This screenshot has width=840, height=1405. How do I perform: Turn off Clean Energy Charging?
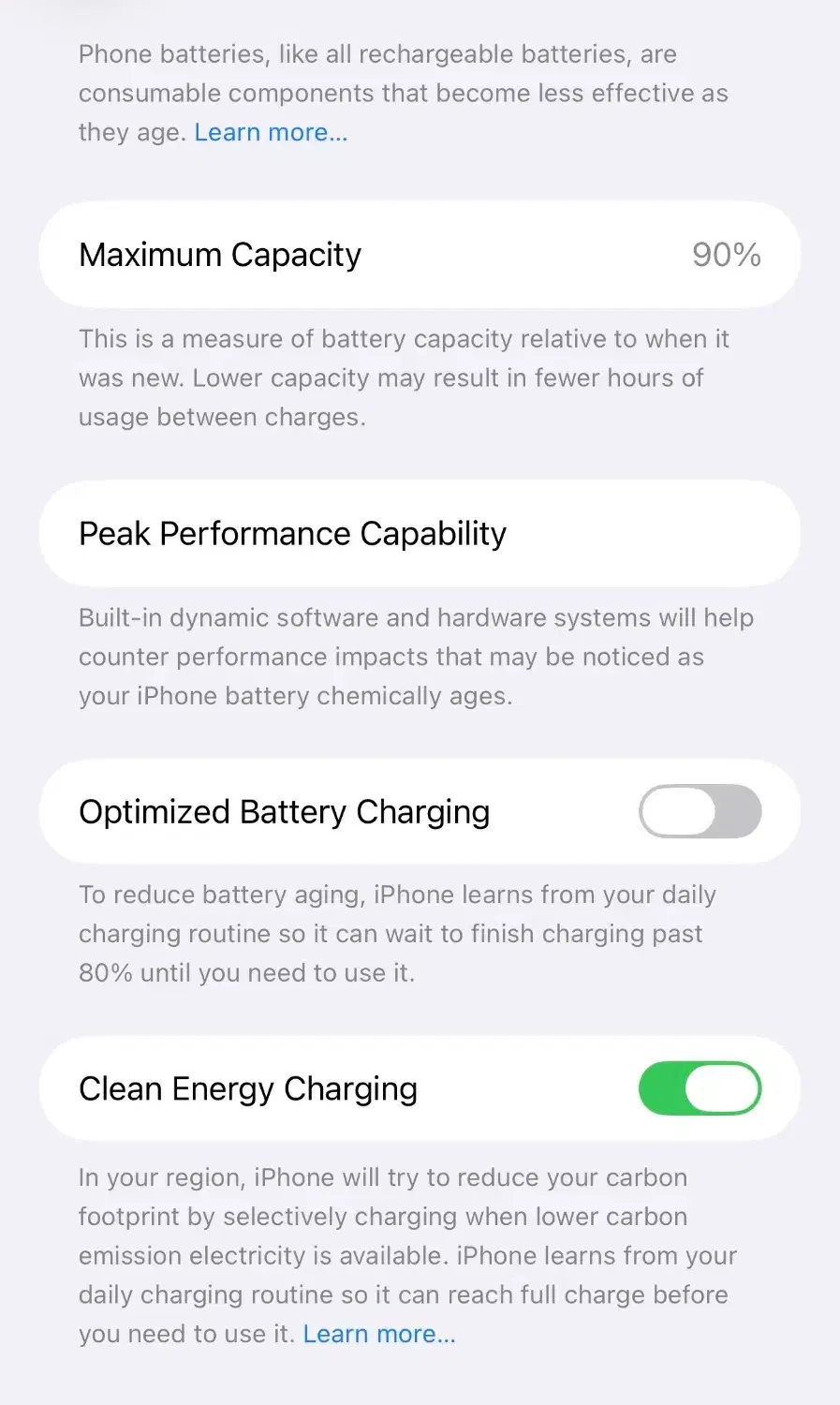coord(700,1088)
